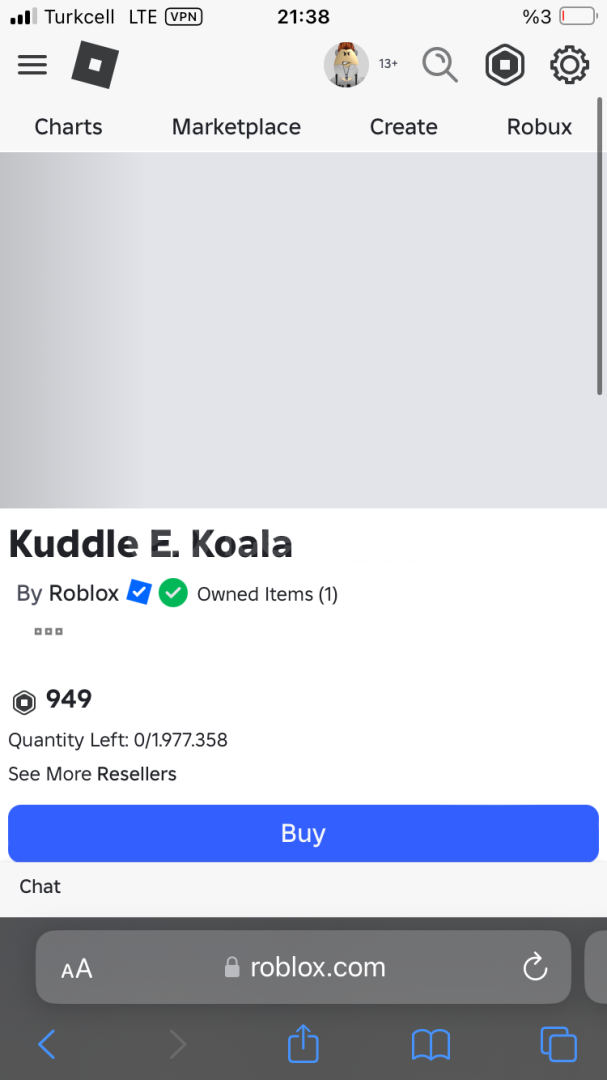Switch to the Charts tab
Screen dimensions: 607x1080
(x=68, y=127)
